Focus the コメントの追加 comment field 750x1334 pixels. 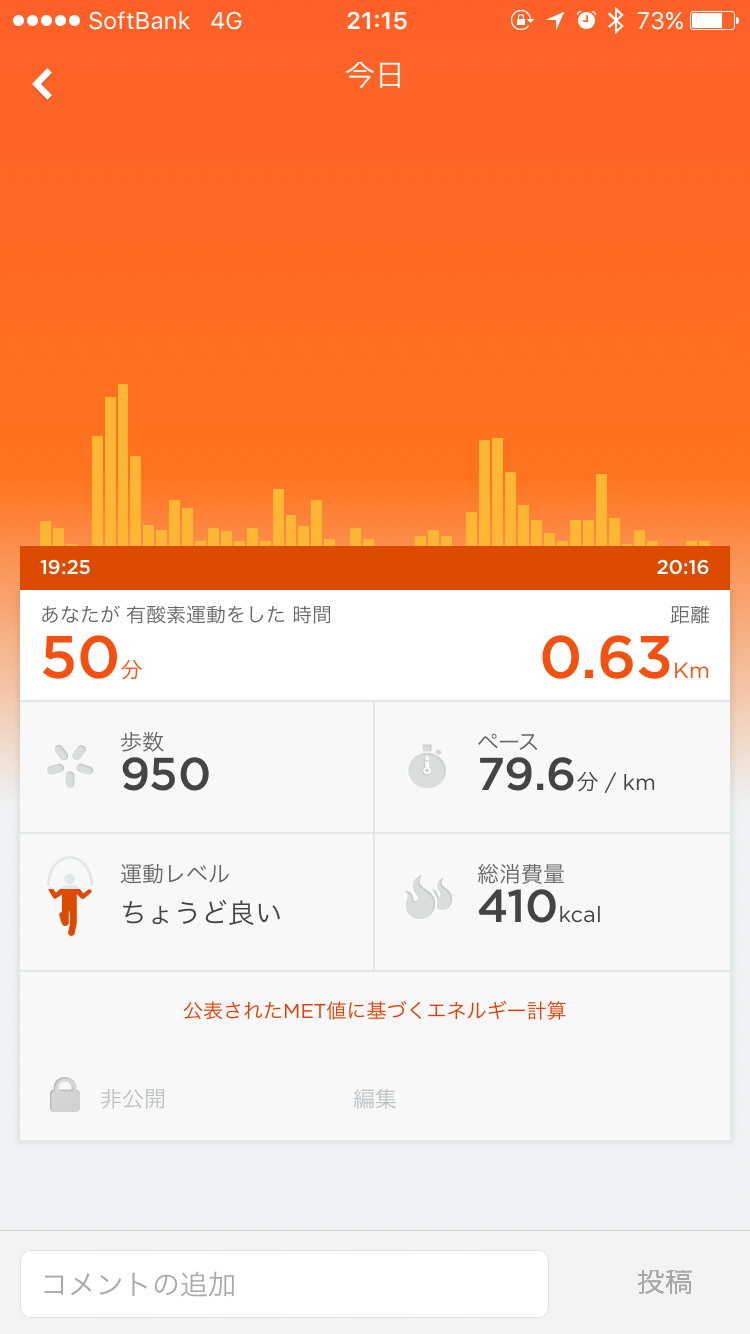(x=284, y=1283)
